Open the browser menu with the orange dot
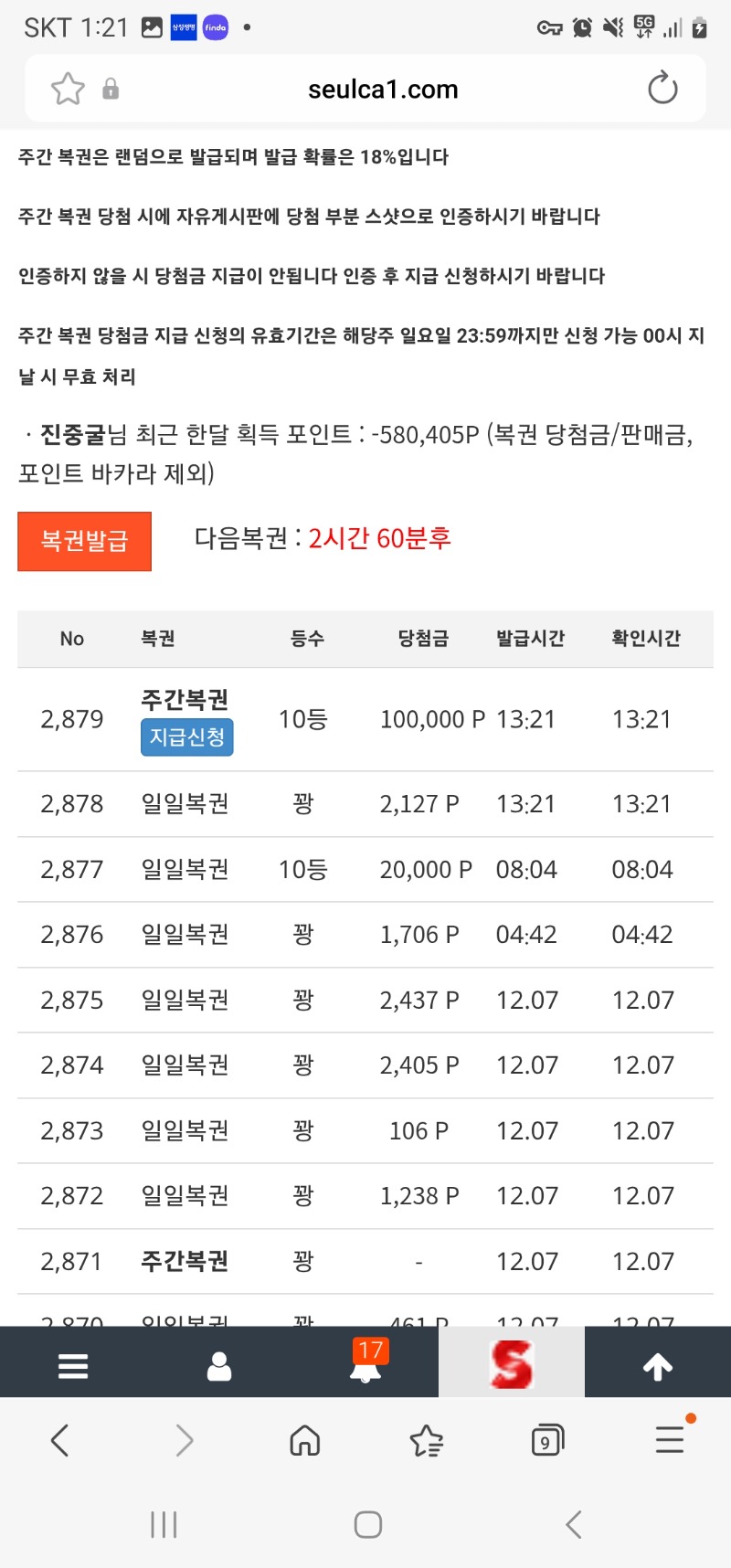Viewport: 731px width, 1568px height. [x=670, y=1440]
